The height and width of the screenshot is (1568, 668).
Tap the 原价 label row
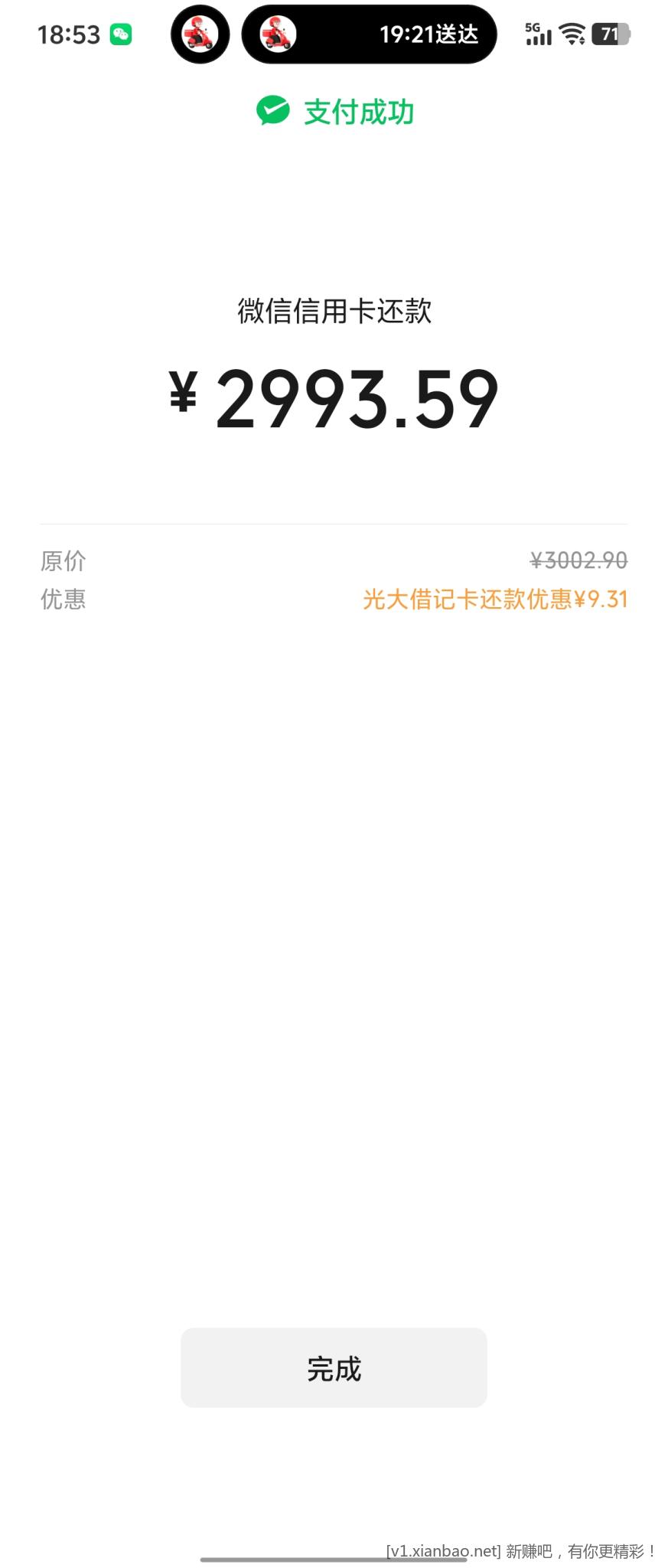(64, 560)
